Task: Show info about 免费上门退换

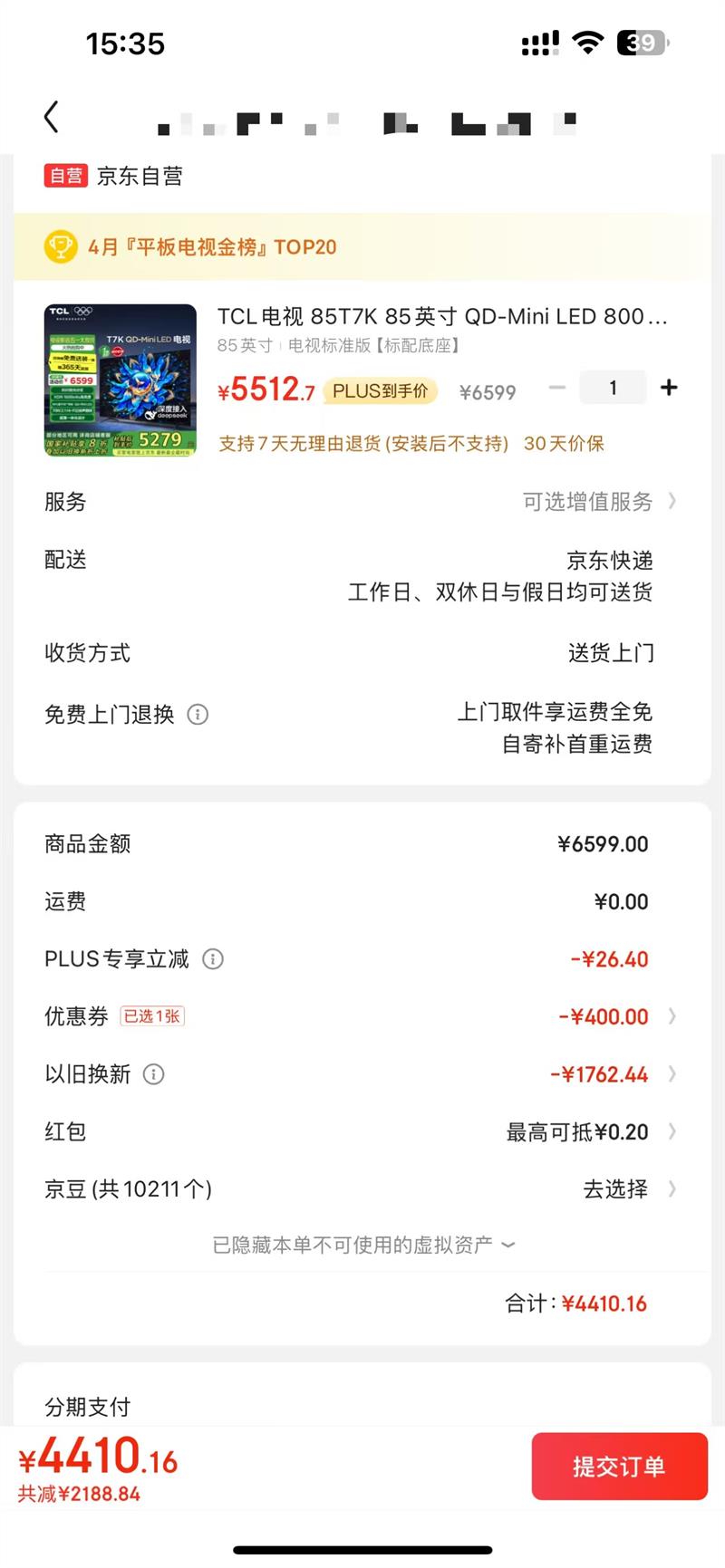Action: [198, 715]
